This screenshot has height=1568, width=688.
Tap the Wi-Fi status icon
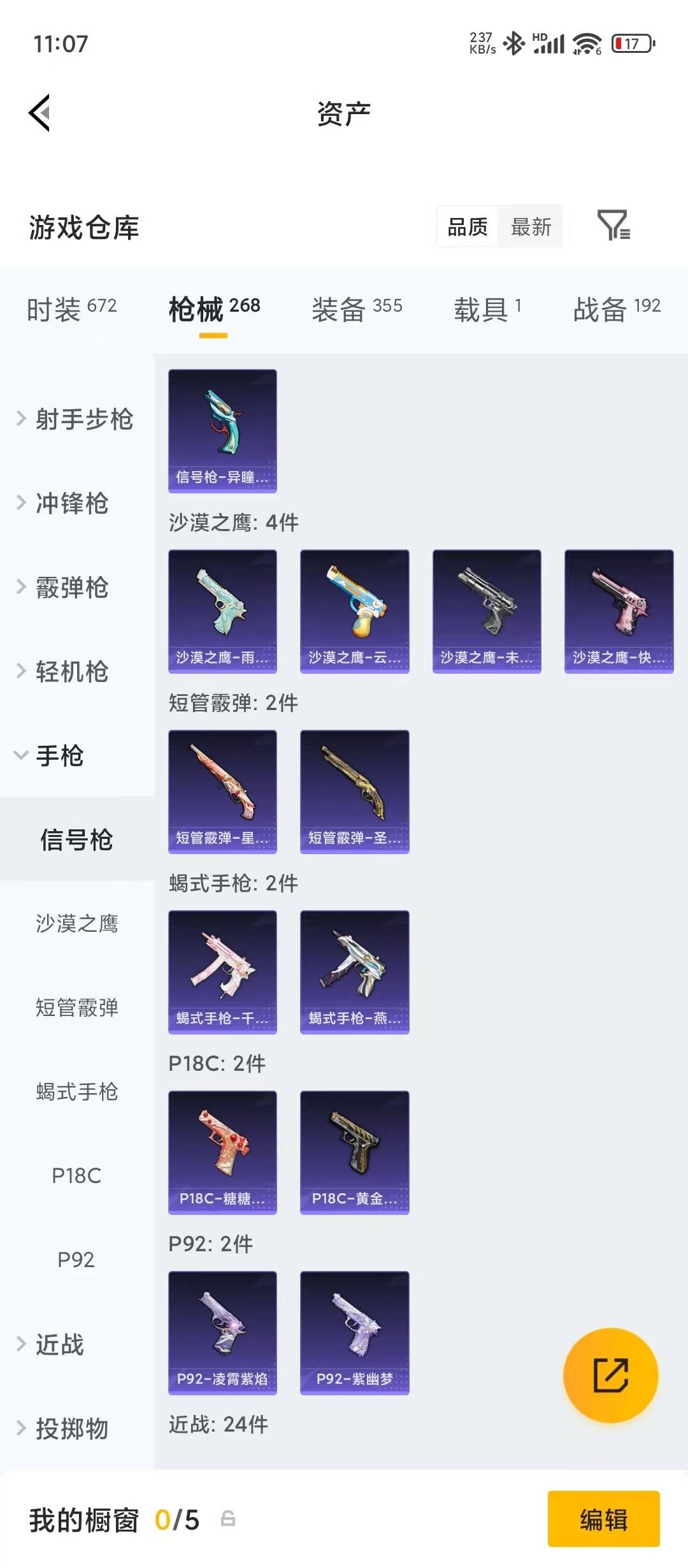point(587,43)
